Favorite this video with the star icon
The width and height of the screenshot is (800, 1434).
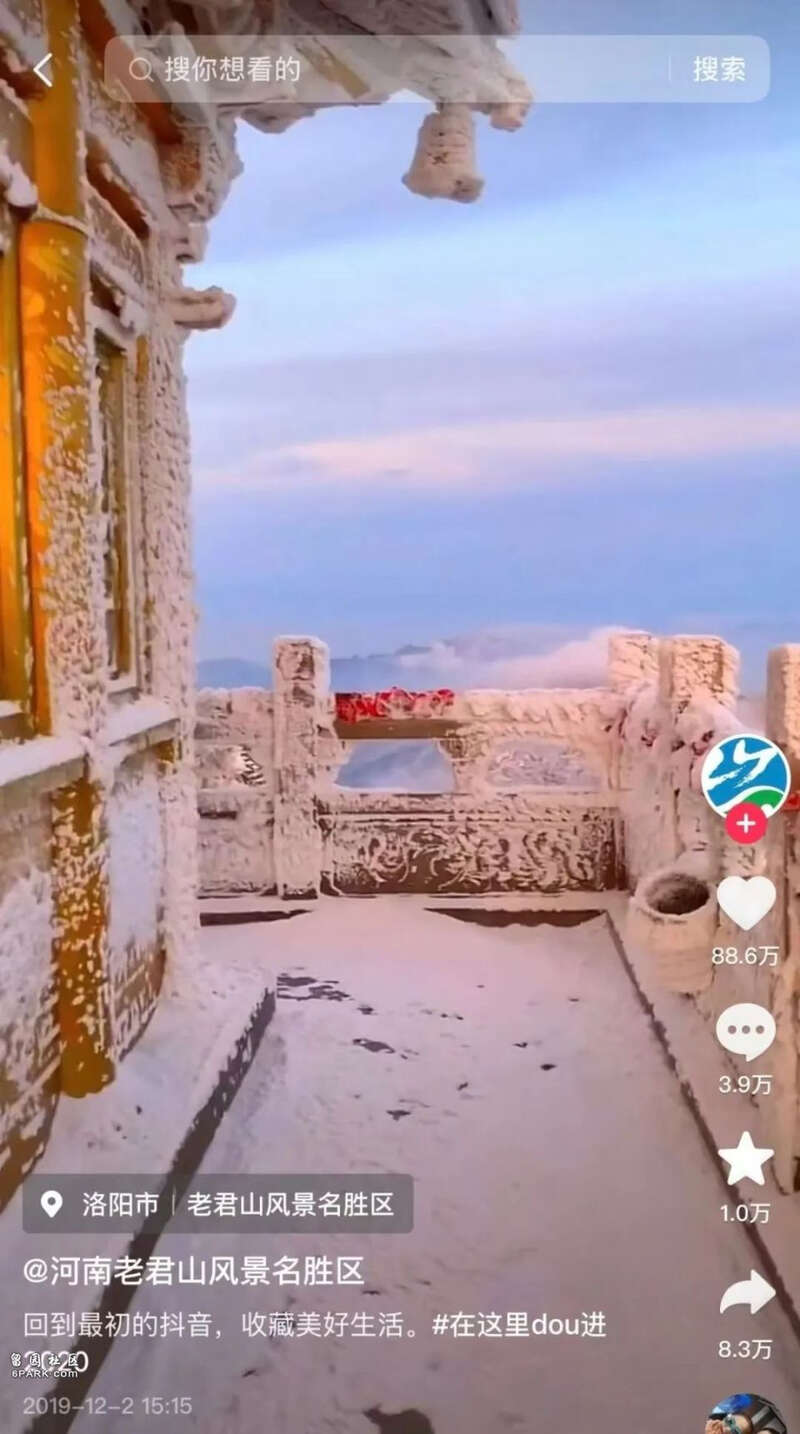click(746, 1160)
